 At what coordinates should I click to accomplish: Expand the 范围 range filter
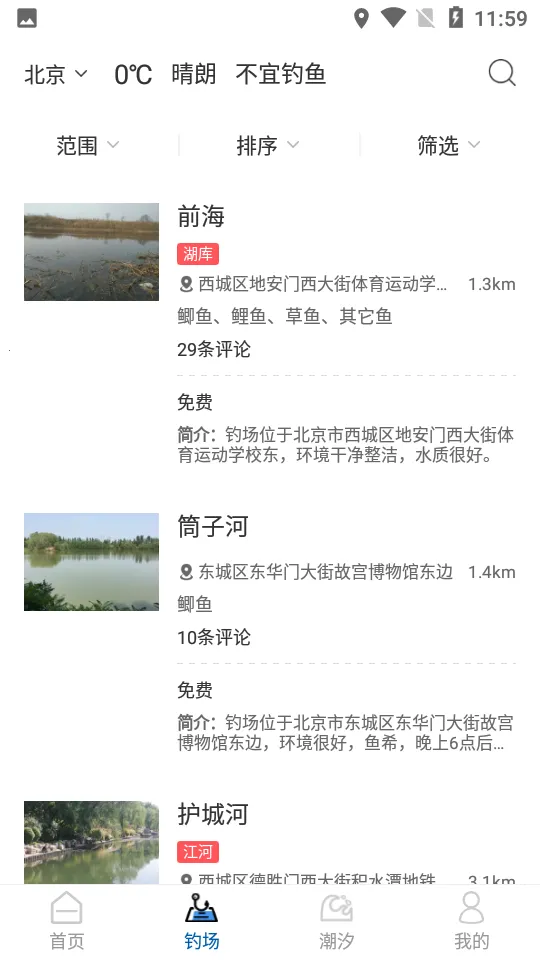(x=88, y=146)
